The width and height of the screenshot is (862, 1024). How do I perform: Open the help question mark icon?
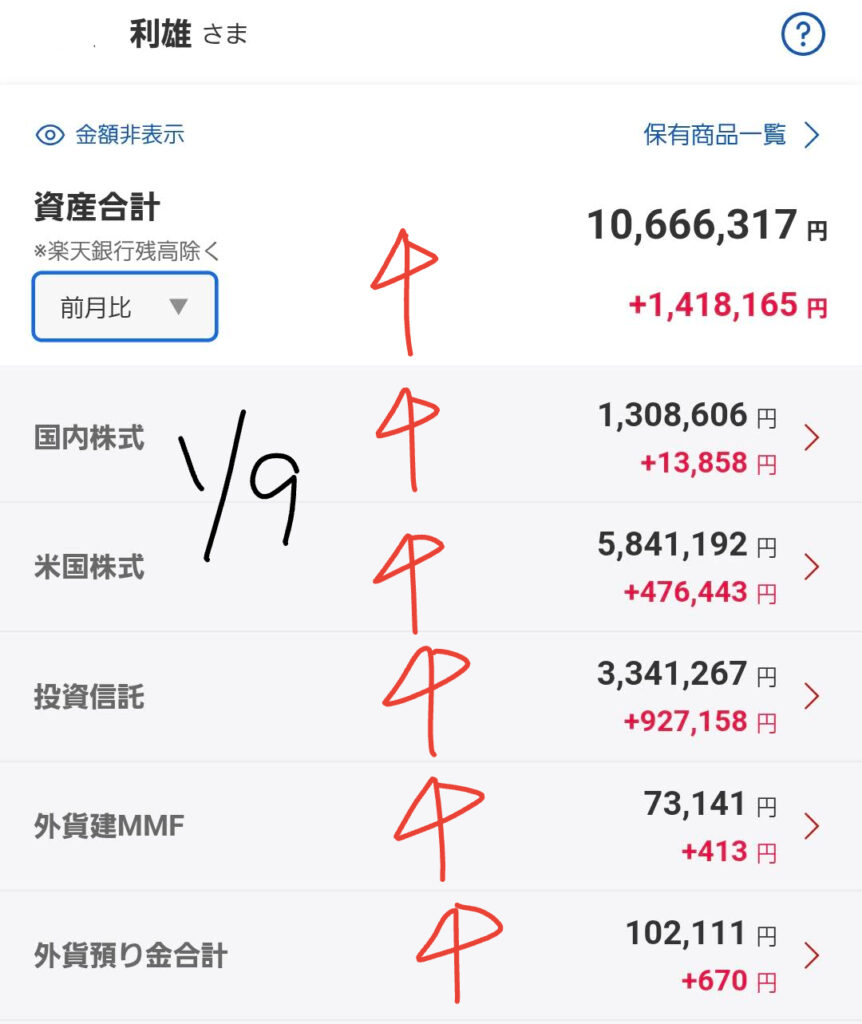coord(802,36)
